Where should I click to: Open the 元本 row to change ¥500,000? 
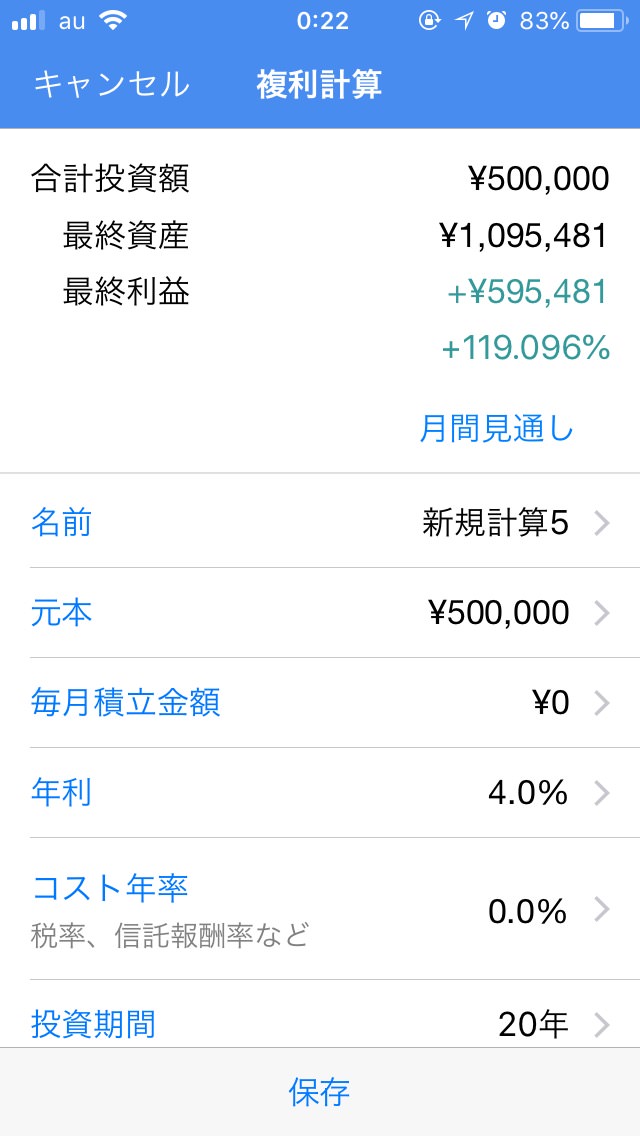(x=320, y=613)
